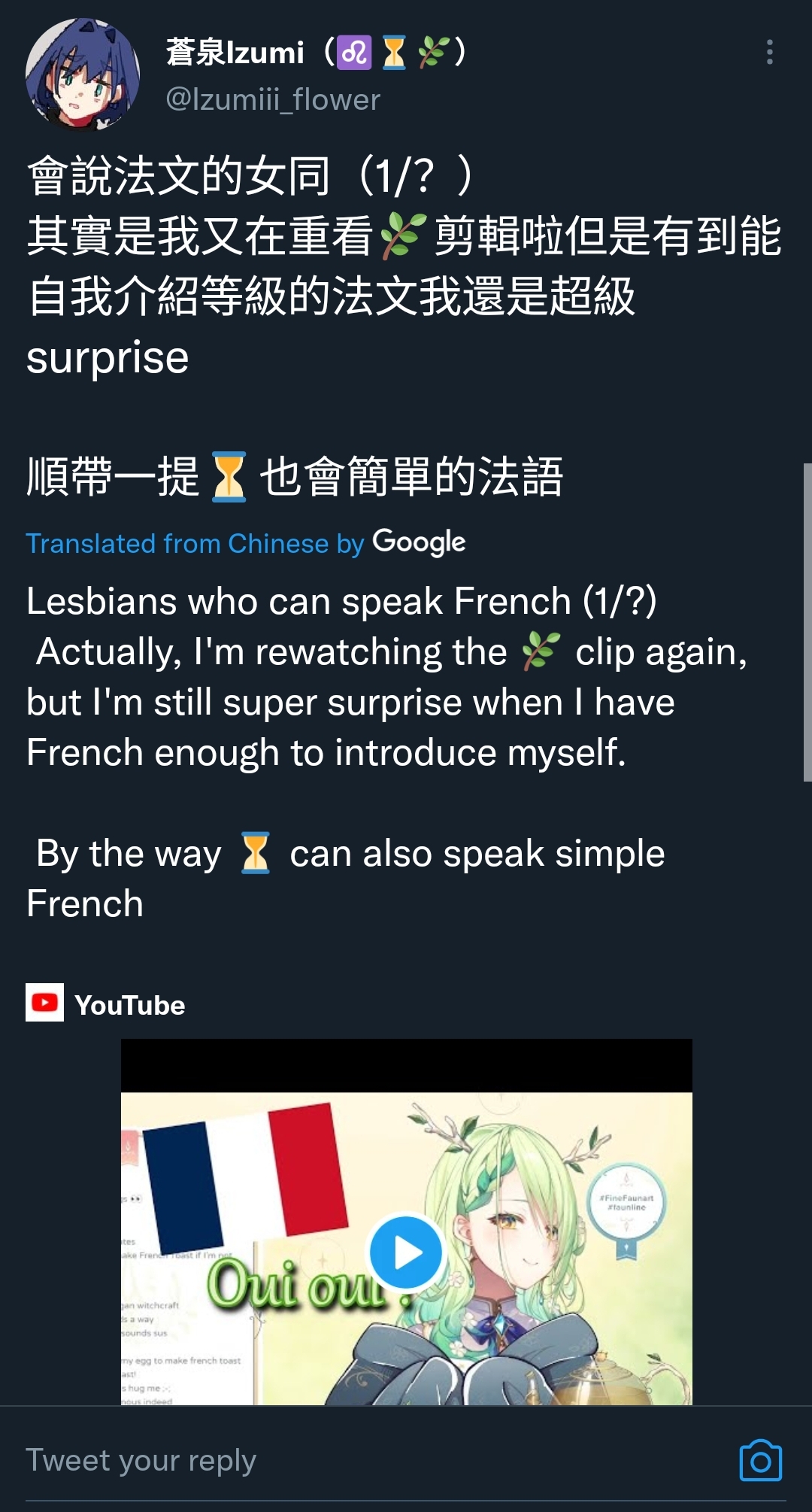The width and height of the screenshot is (812, 1512).
Task: Open the @Izumiii_flower profile
Action: click(x=273, y=99)
